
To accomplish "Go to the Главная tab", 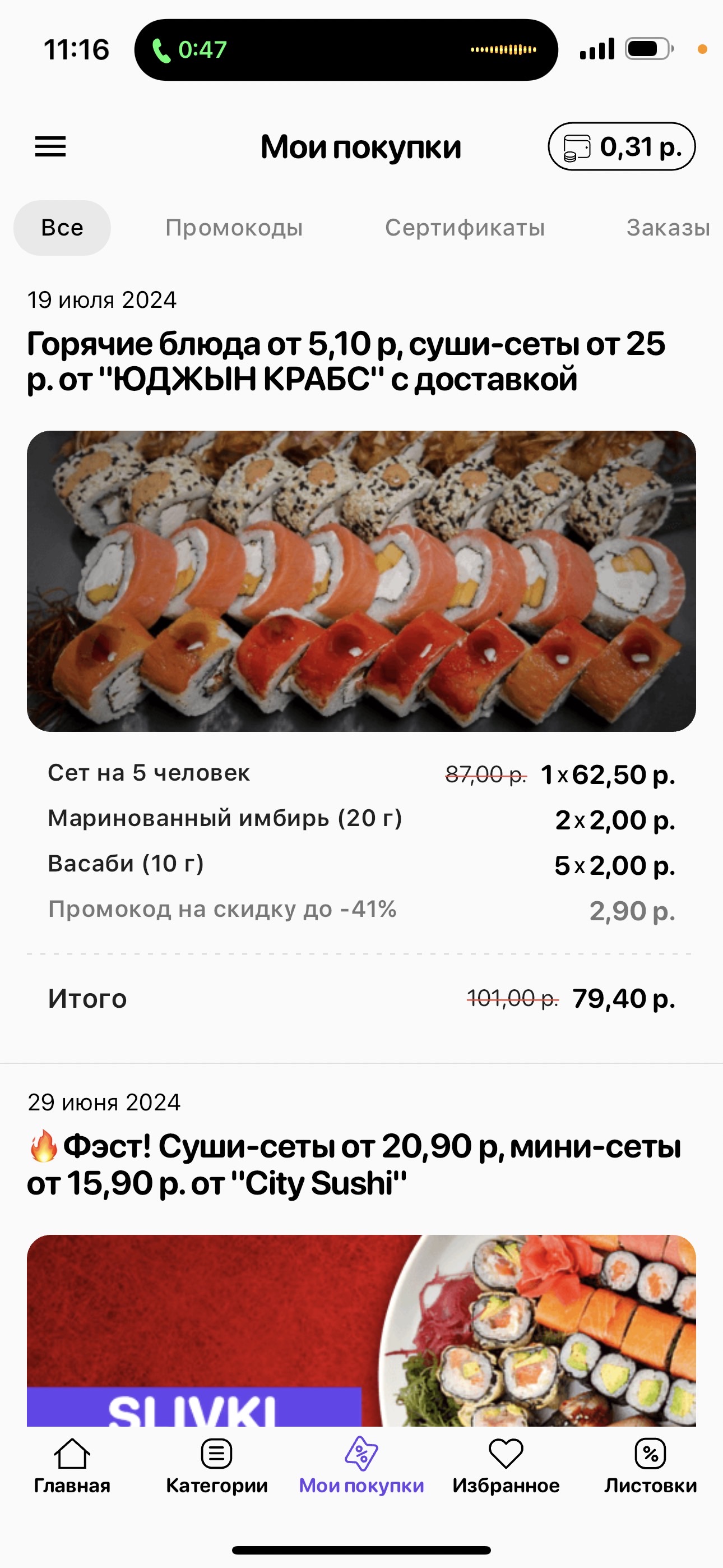I will [x=72, y=1466].
